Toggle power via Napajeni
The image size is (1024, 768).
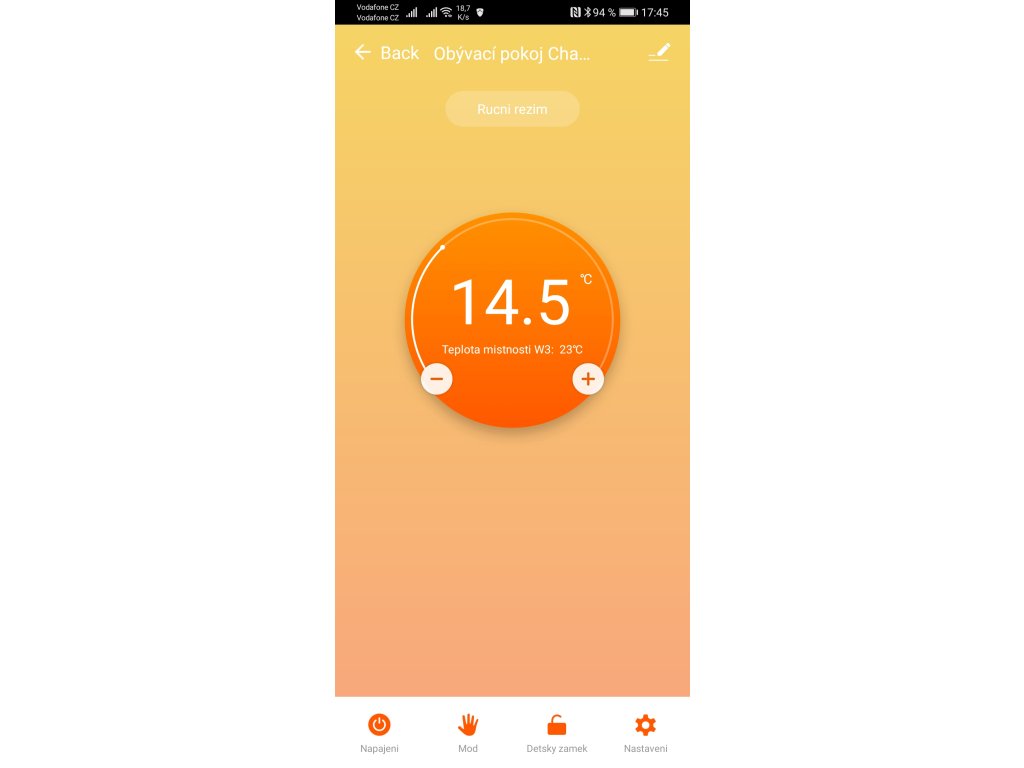pyautogui.click(x=379, y=733)
